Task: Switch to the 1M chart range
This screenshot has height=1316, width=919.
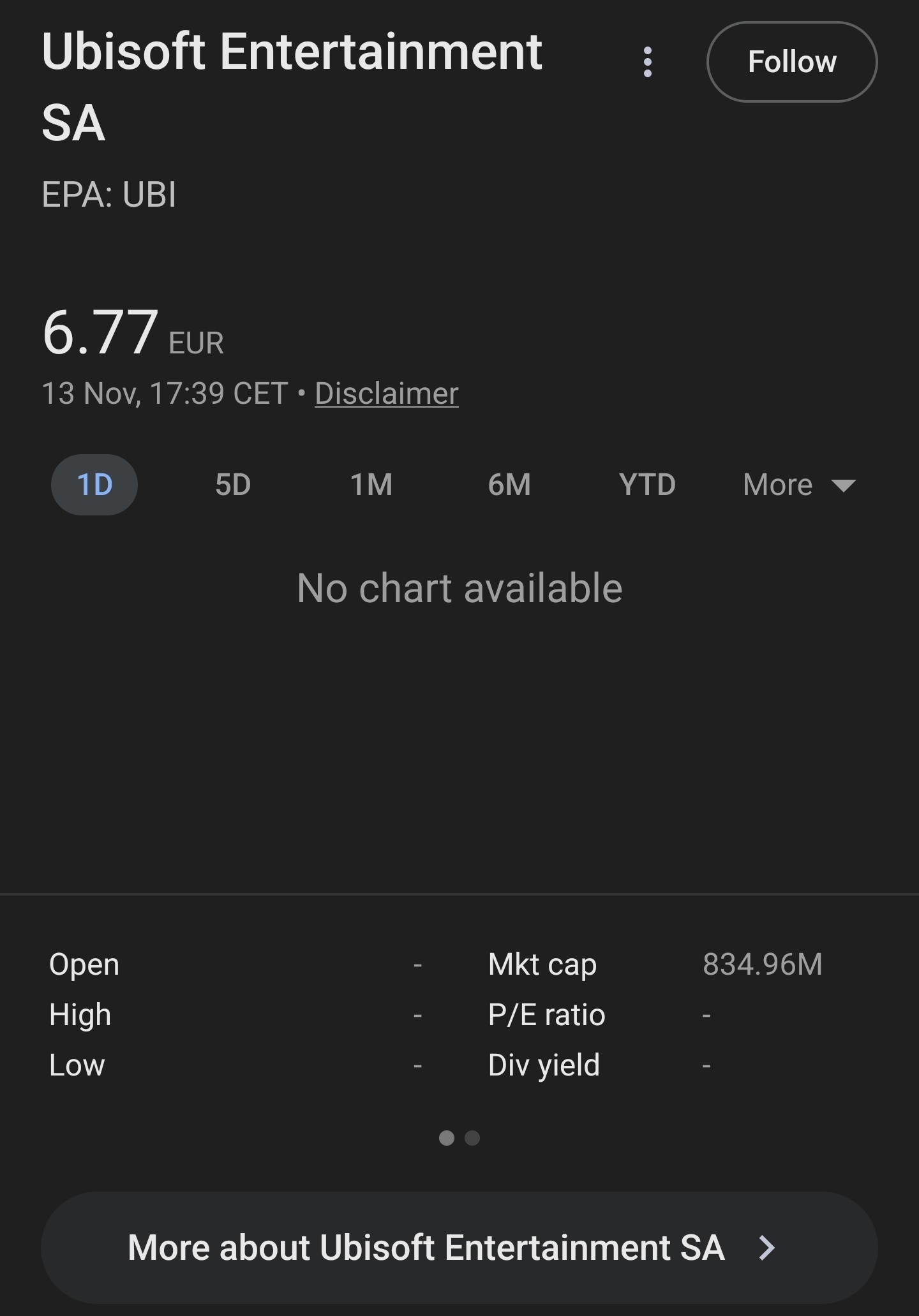Action: coord(371,485)
